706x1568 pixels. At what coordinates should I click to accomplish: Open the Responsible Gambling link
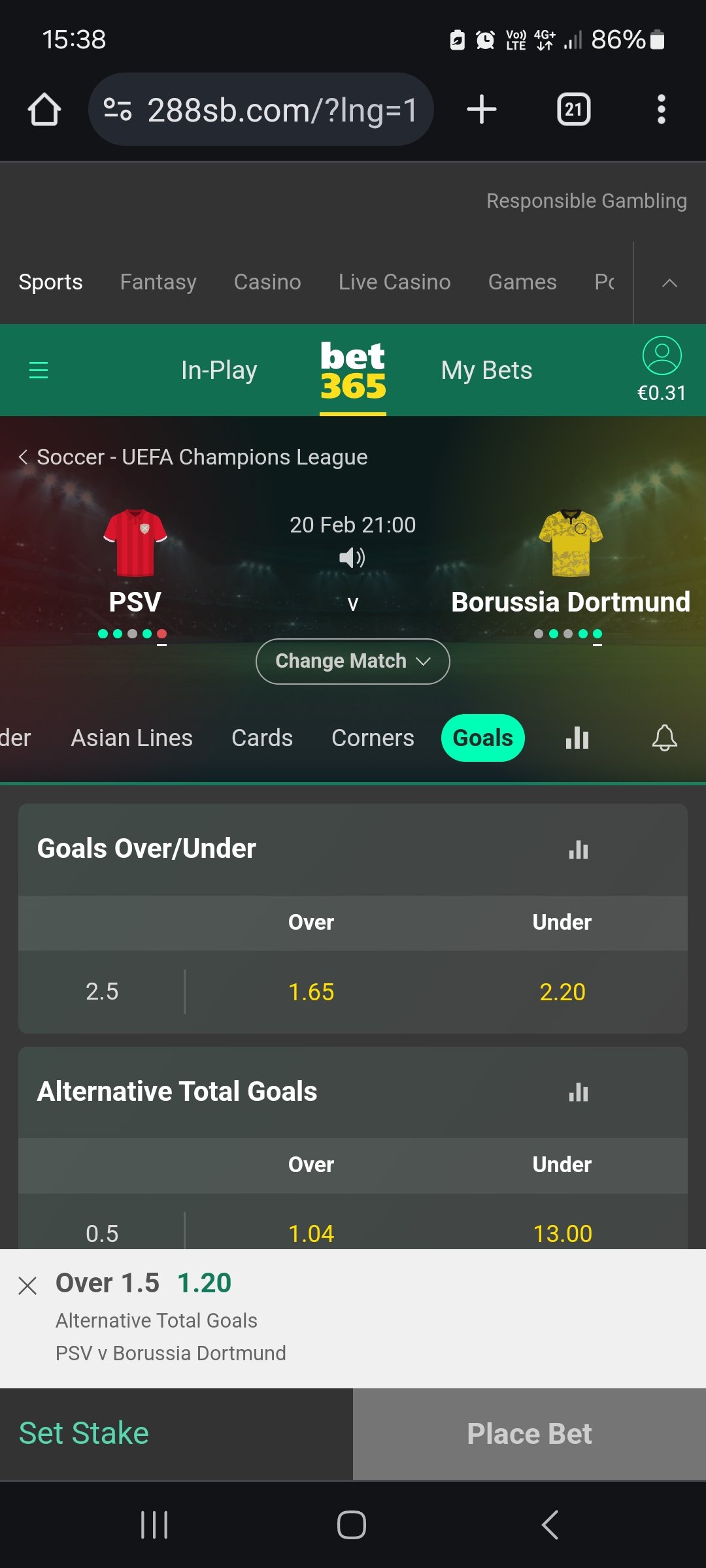tap(586, 201)
